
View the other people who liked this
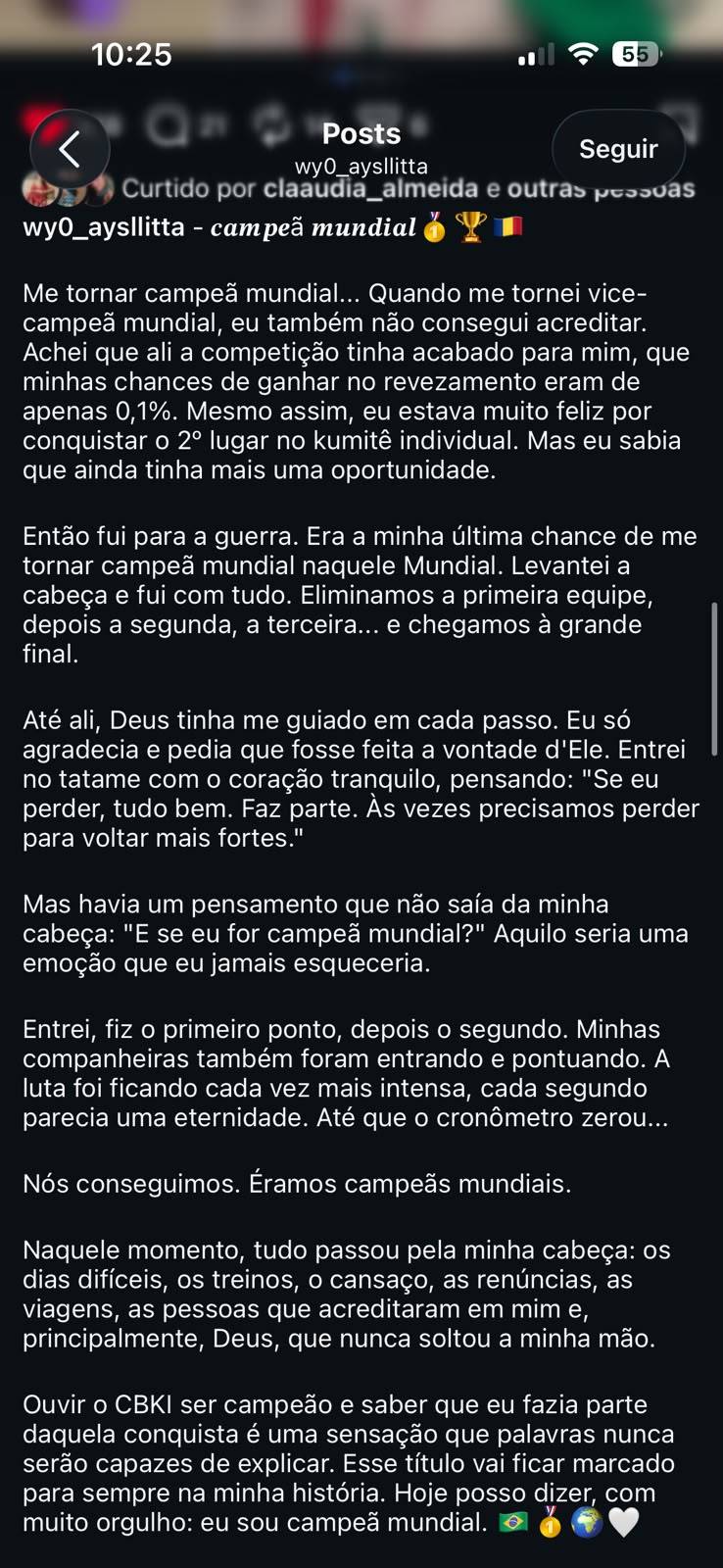click(x=602, y=188)
